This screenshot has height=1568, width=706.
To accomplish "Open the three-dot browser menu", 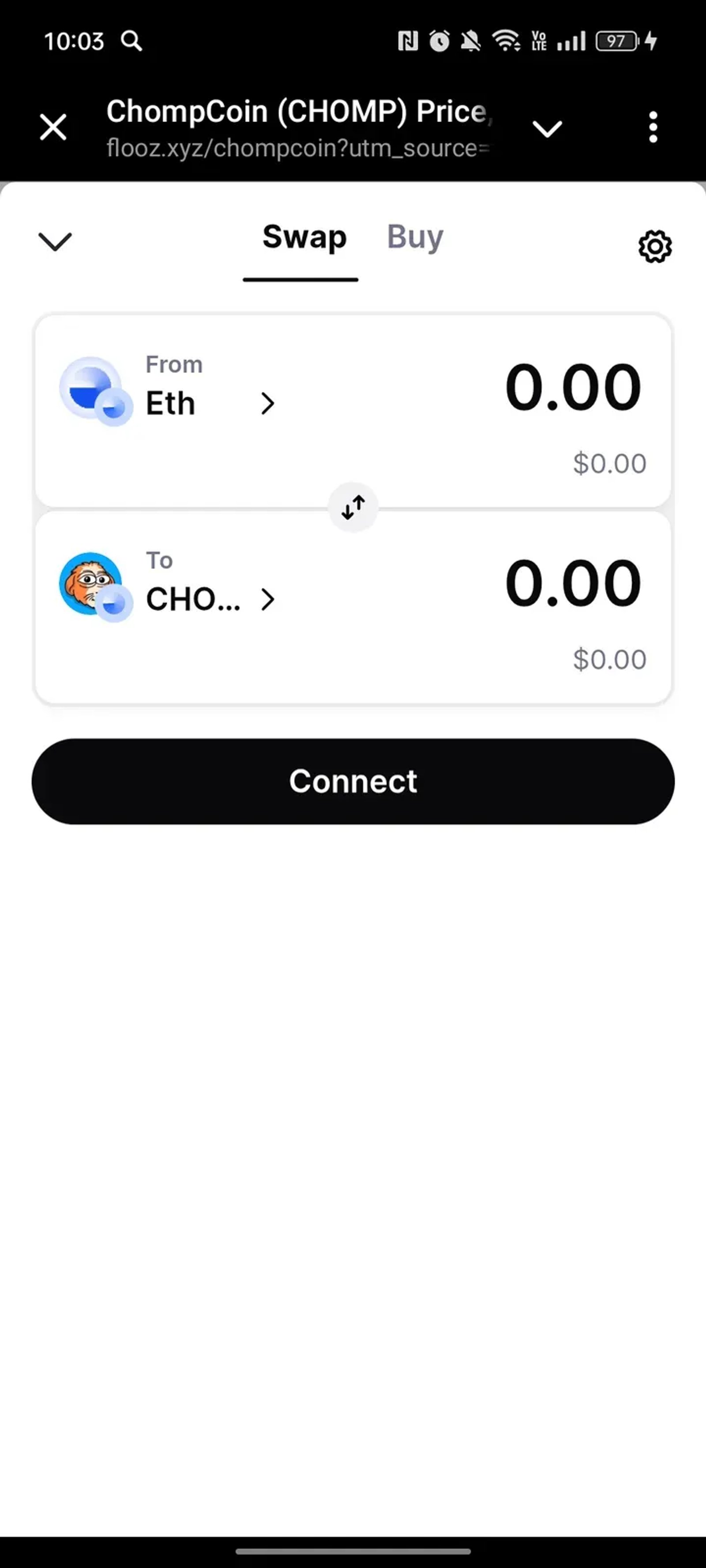I will (x=653, y=127).
